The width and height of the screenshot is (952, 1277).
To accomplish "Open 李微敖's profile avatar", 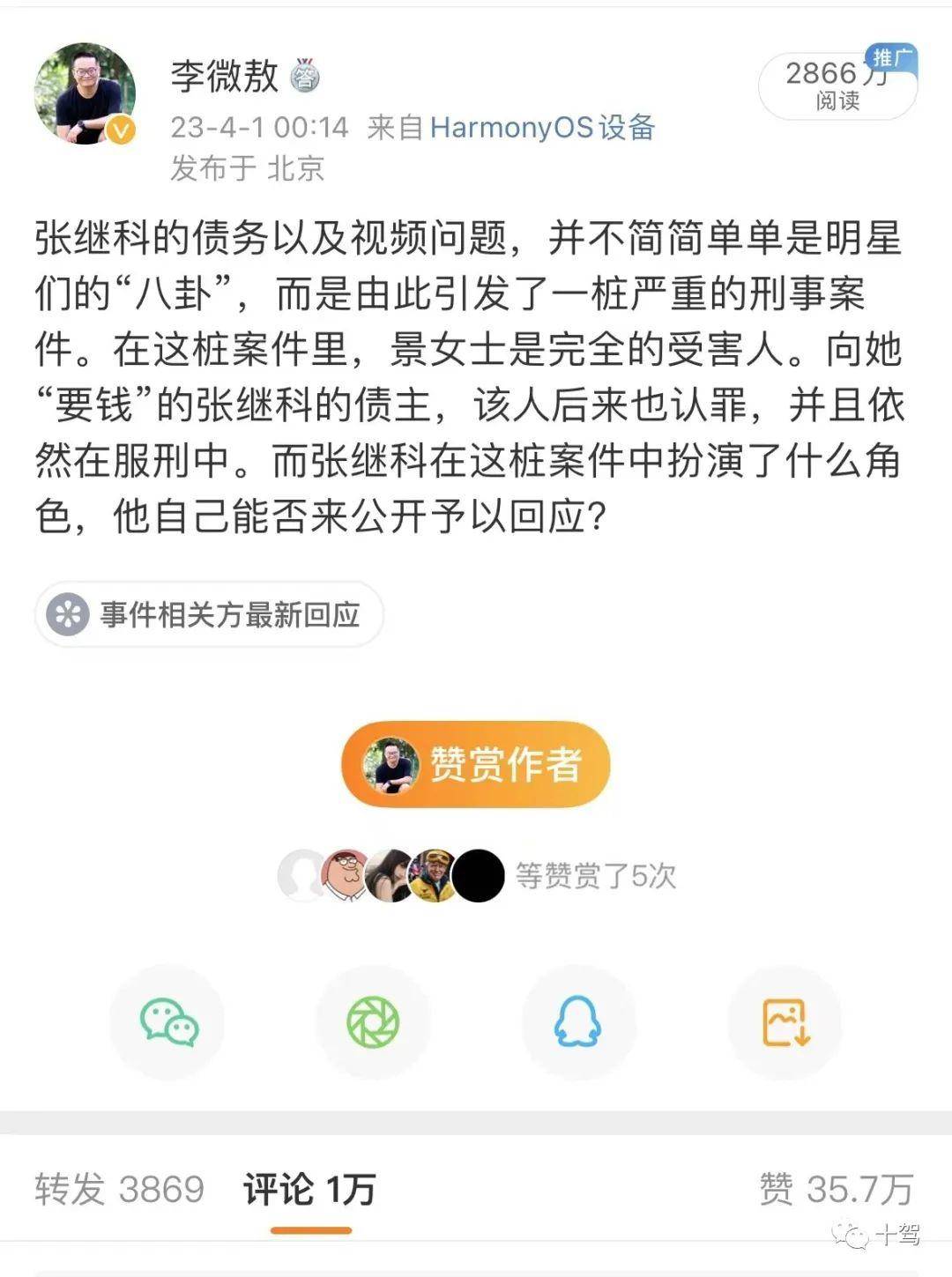I will click(x=85, y=93).
